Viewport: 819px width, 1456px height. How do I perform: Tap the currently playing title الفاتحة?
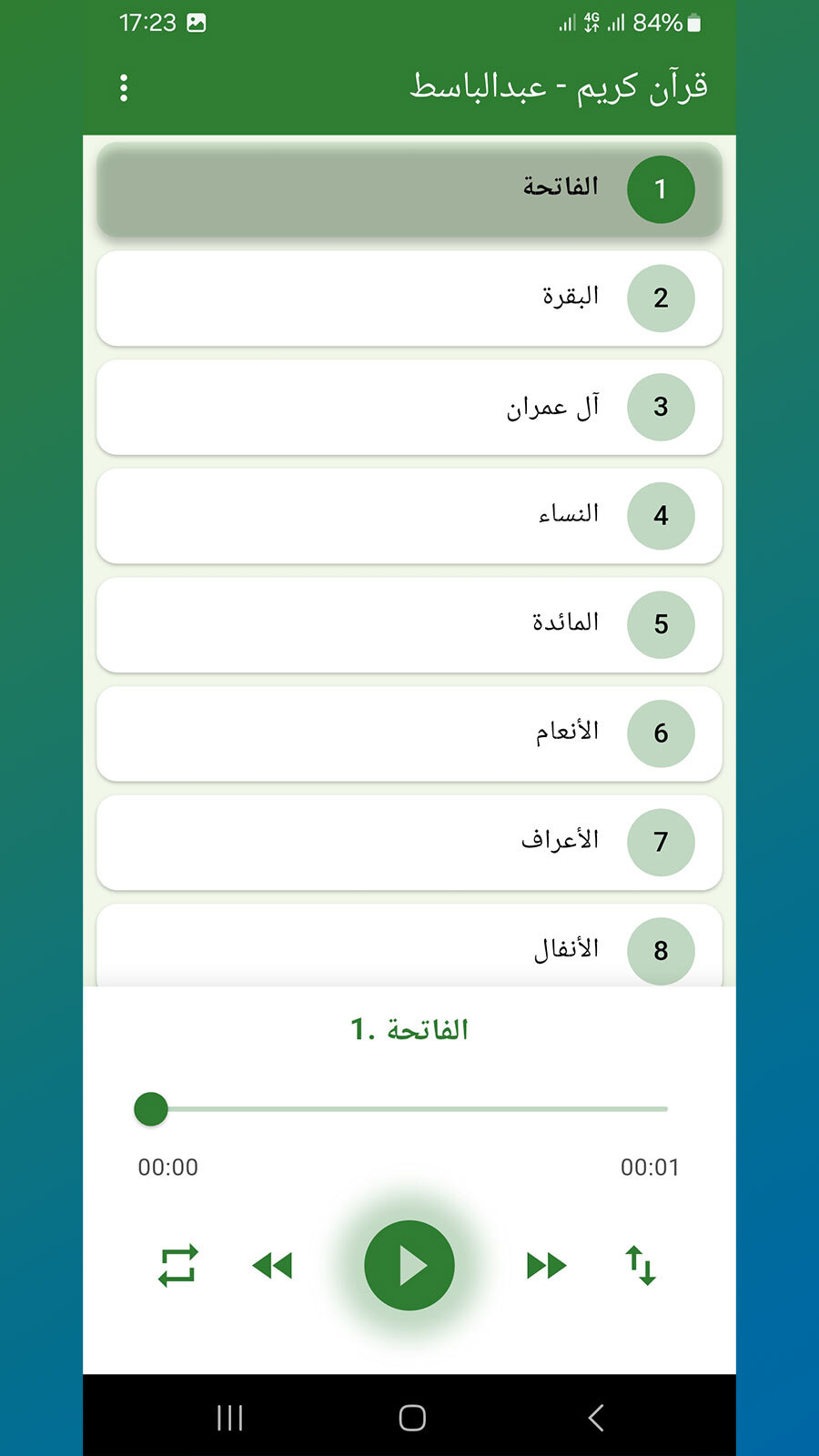coord(411,1027)
